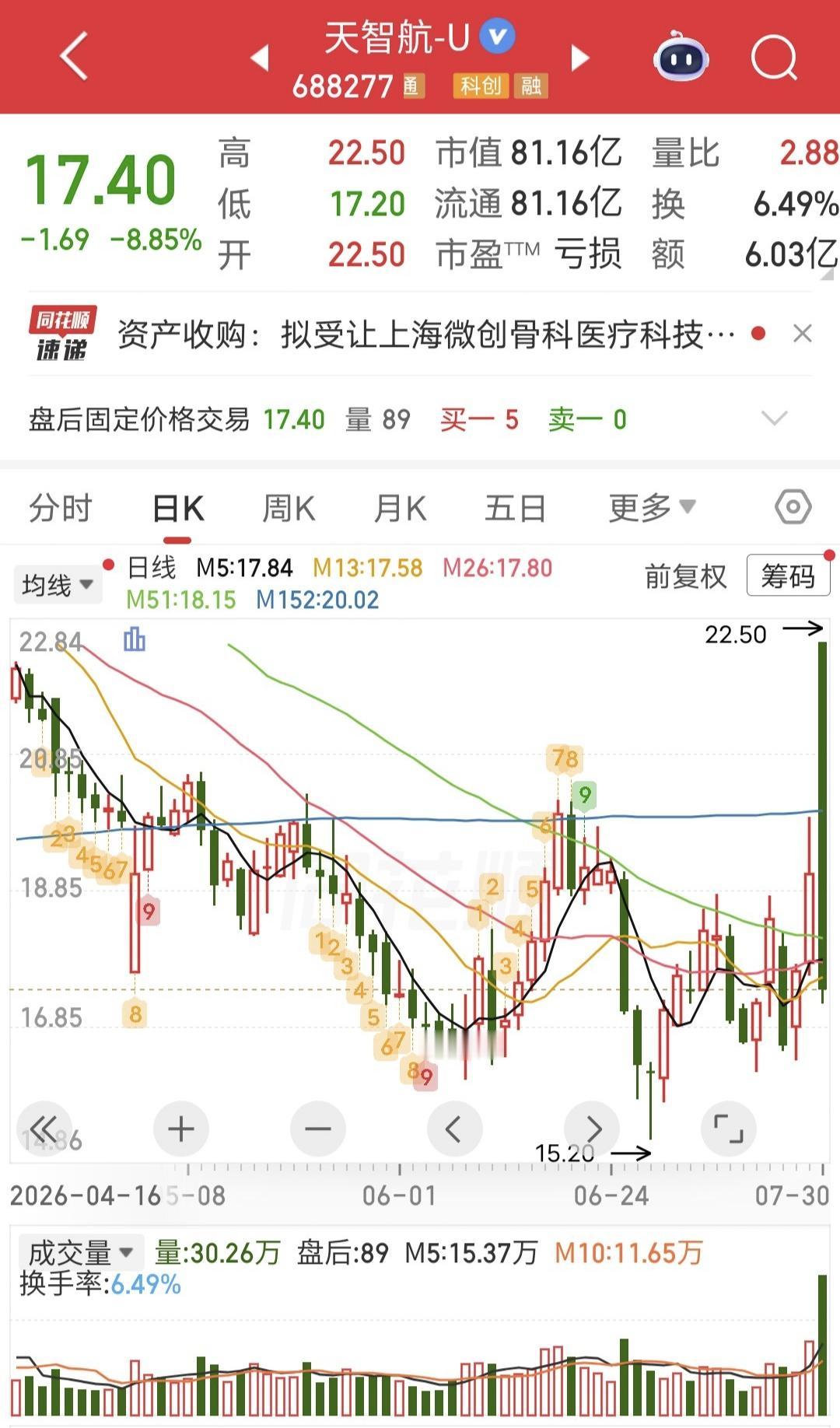The height and width of the screenshot is (1428, 840).
Task: Select the 月K tab
Action: (400, 509)
